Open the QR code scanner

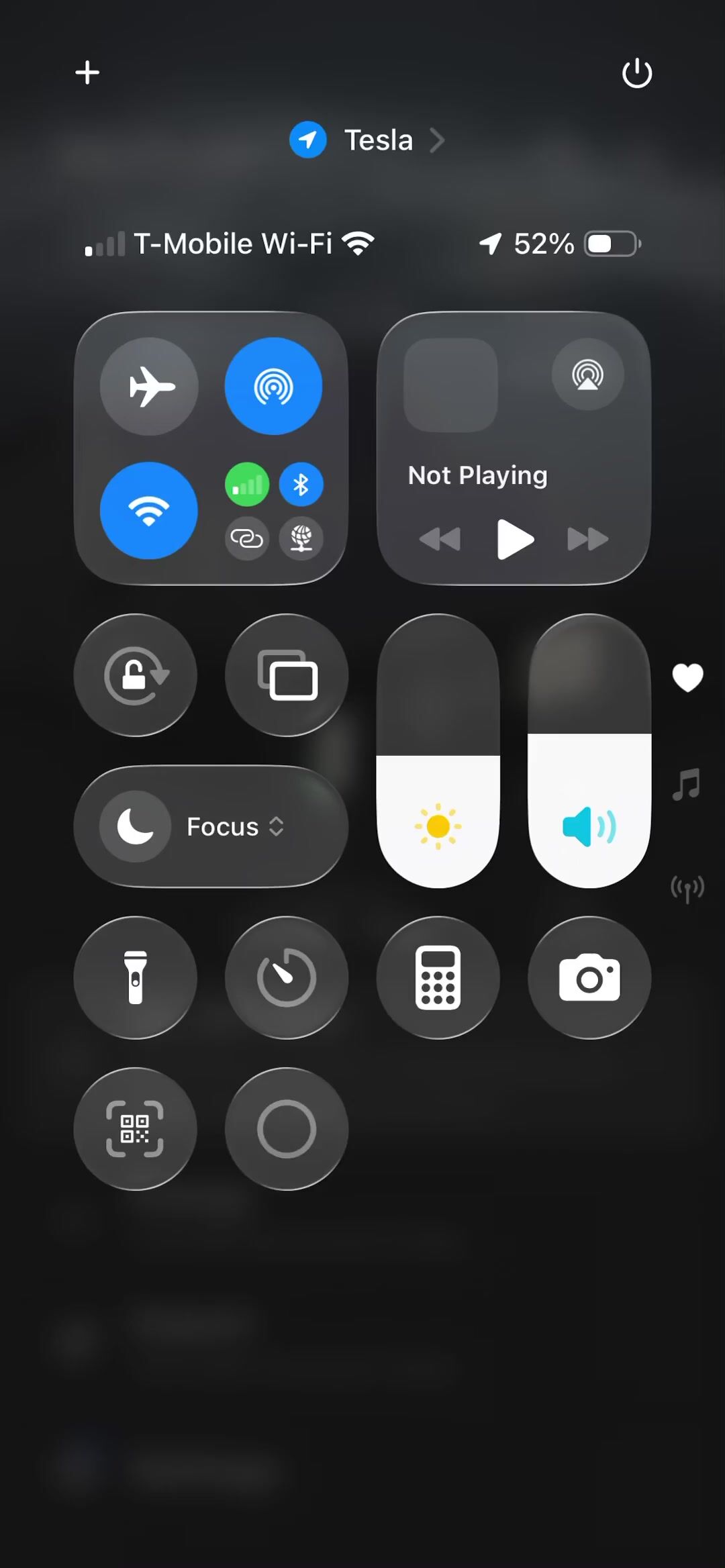[136, 1129]
